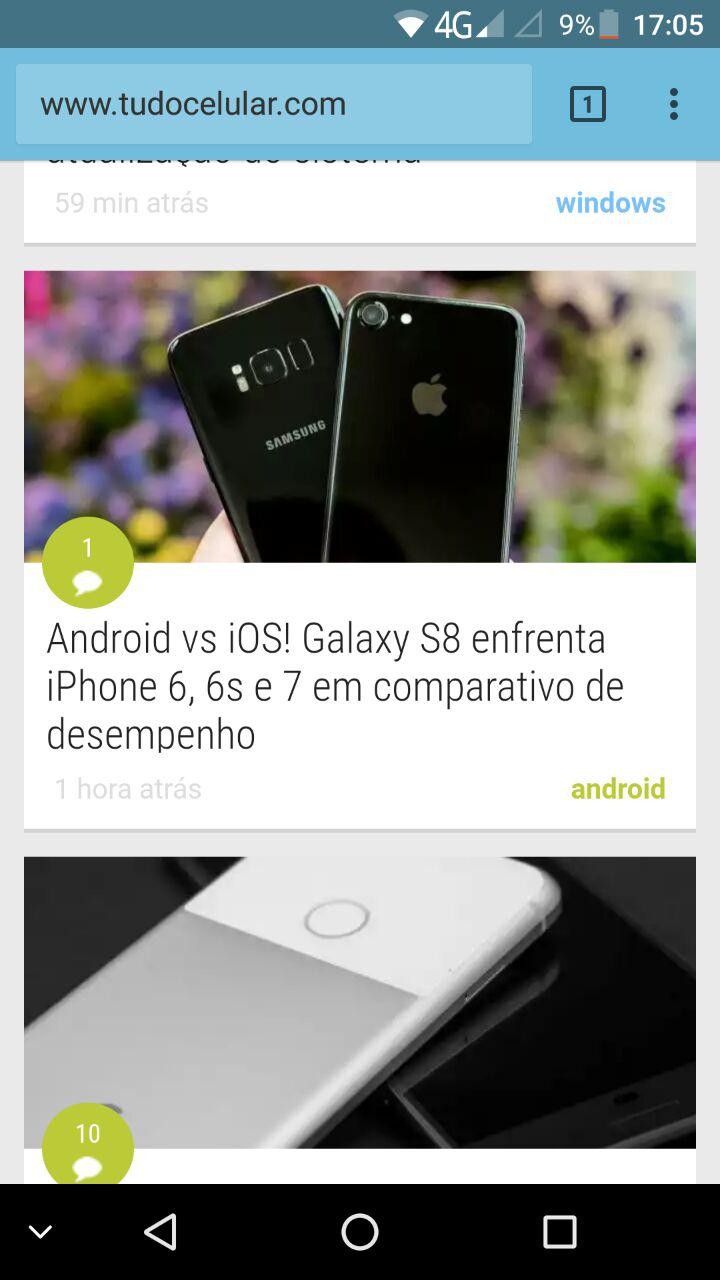Open the android category link
This screenshot has width=720, height=1280.
coord(617,789)
